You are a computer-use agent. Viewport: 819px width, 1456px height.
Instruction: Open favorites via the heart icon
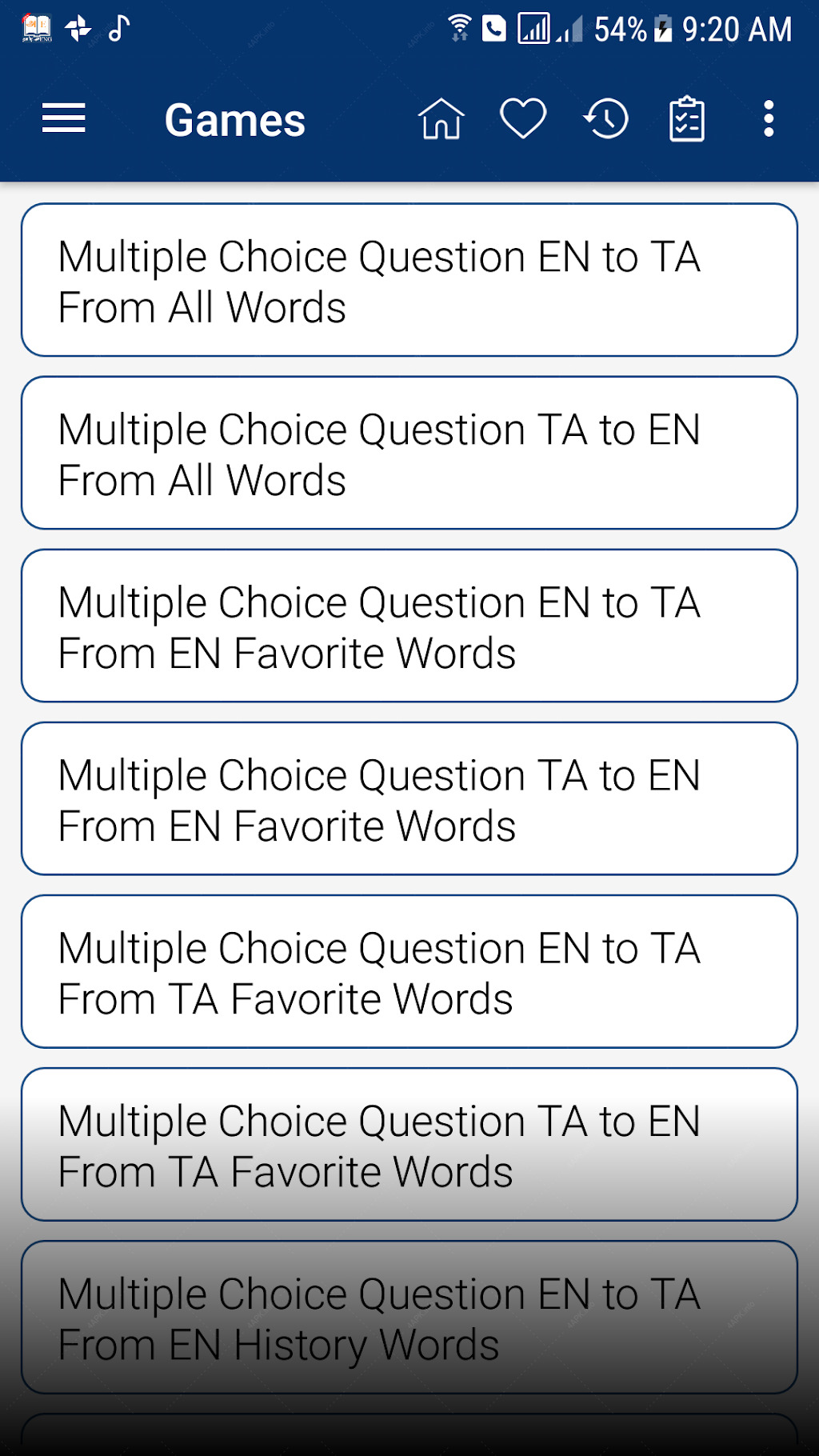tap(523, 119)
